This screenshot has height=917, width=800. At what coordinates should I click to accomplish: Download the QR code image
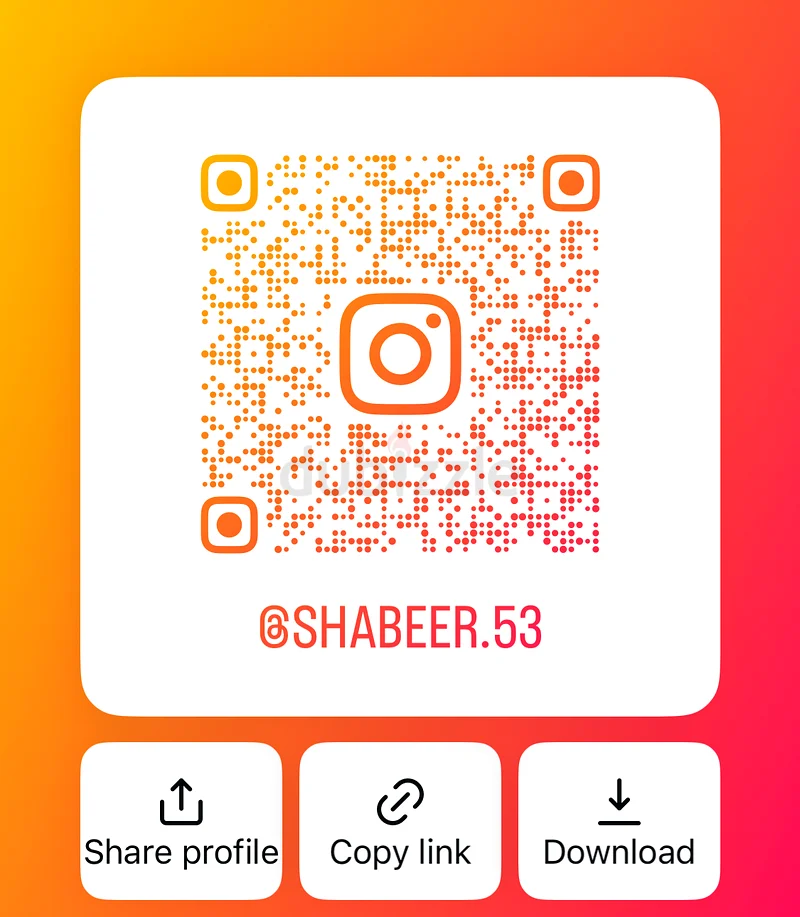click(619, 821)
